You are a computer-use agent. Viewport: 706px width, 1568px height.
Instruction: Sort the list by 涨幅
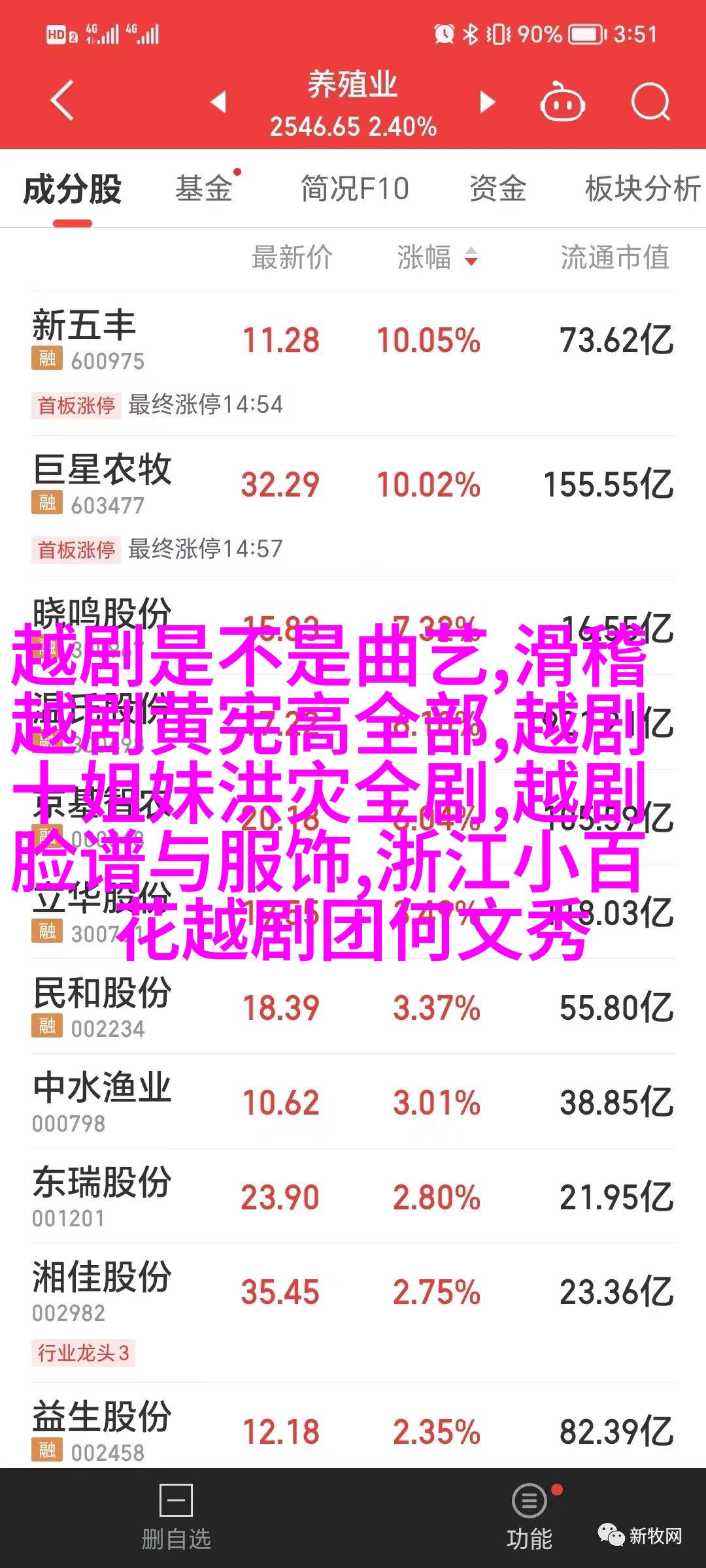click(437, 257)
